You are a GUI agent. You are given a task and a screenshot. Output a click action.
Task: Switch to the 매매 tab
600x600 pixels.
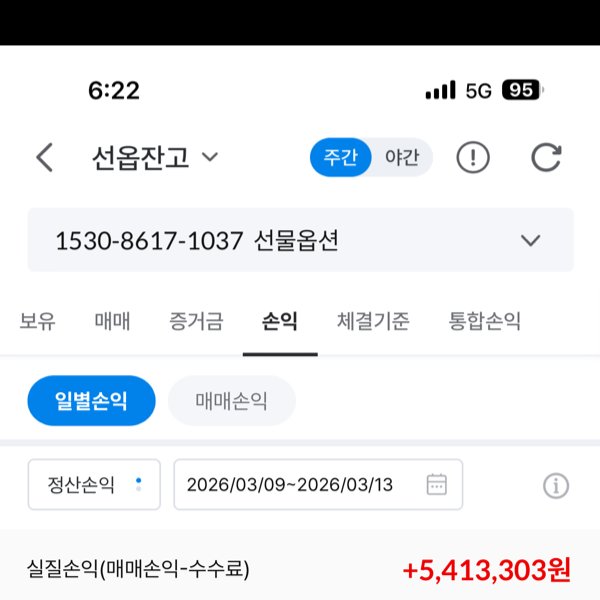click(112, 322)
